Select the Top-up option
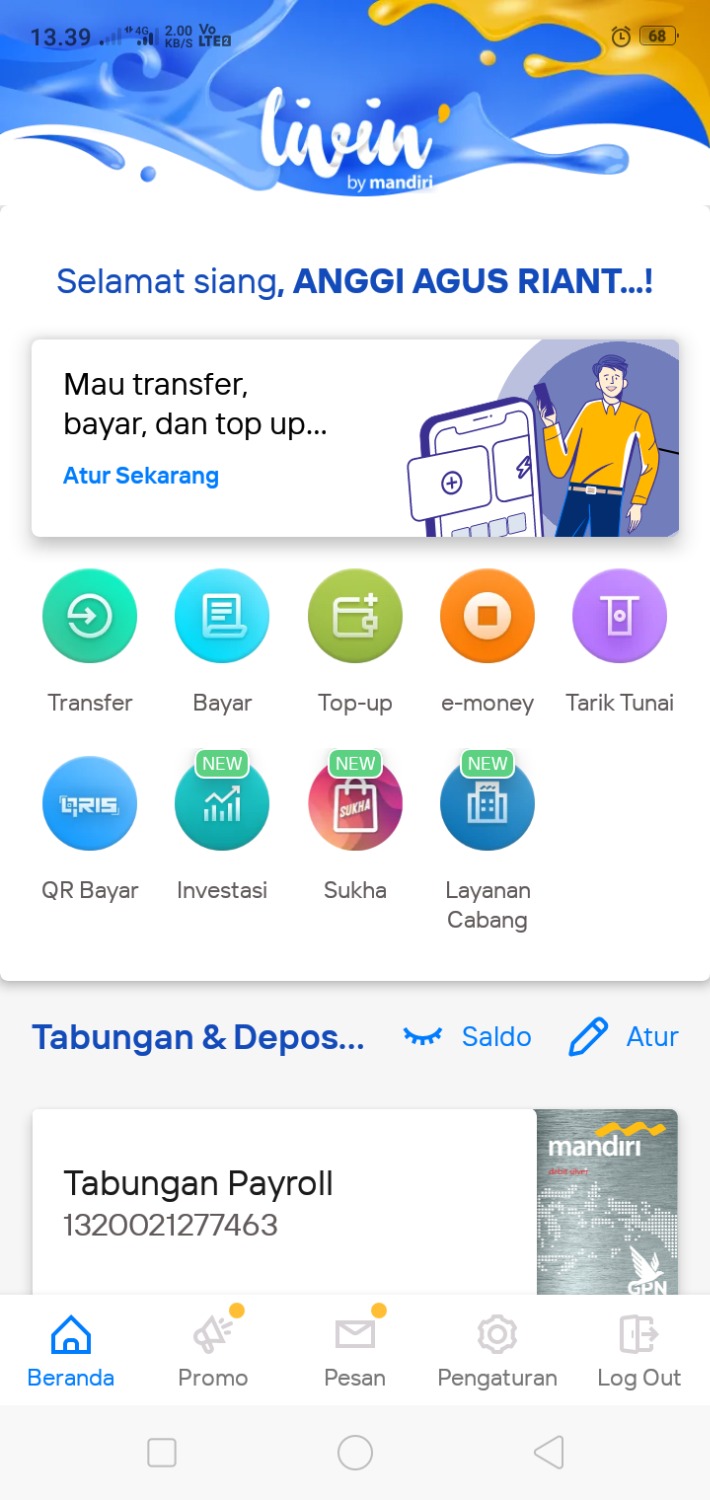 (x=355, y=617)
